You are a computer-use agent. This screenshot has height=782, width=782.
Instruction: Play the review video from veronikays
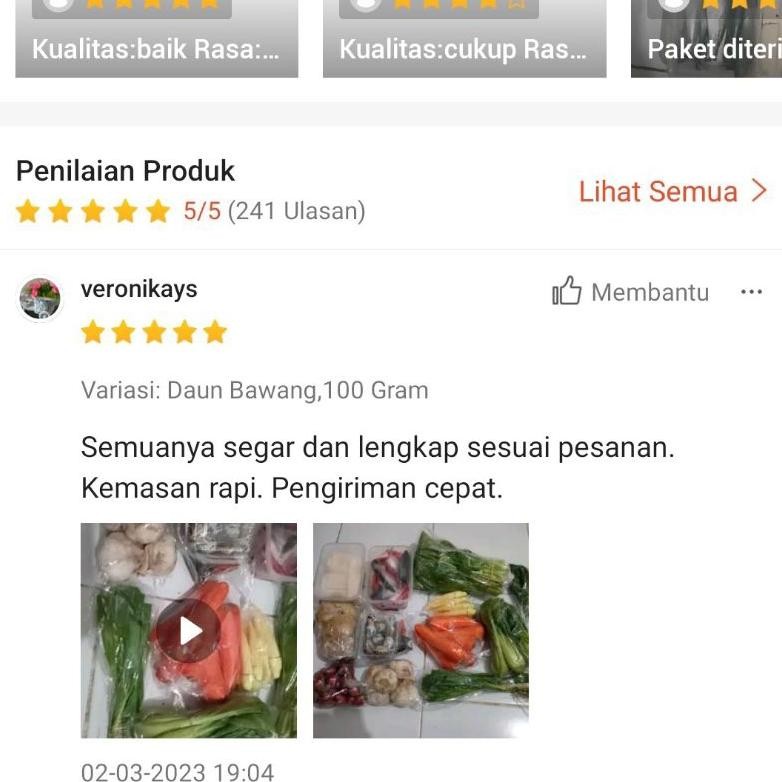click(x=189, y=630)
